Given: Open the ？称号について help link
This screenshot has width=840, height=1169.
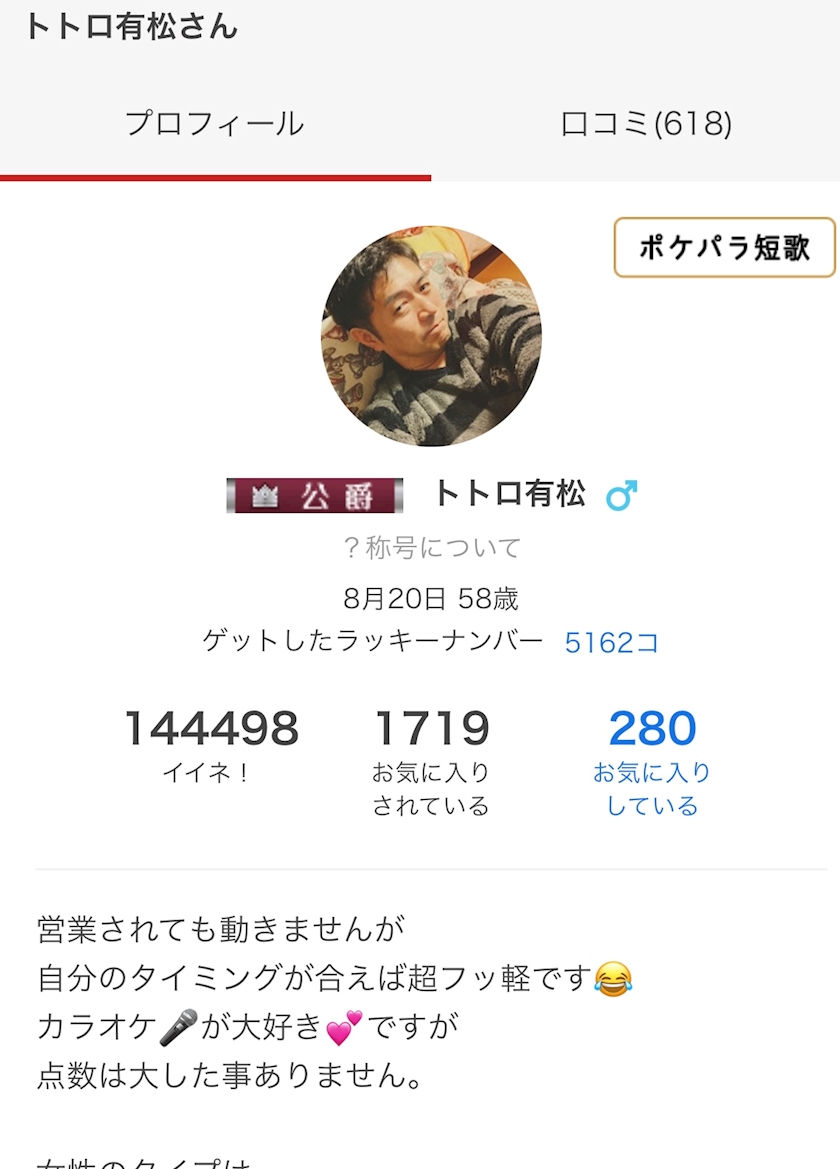Looking at the screenshot, I should coord(431,548).
